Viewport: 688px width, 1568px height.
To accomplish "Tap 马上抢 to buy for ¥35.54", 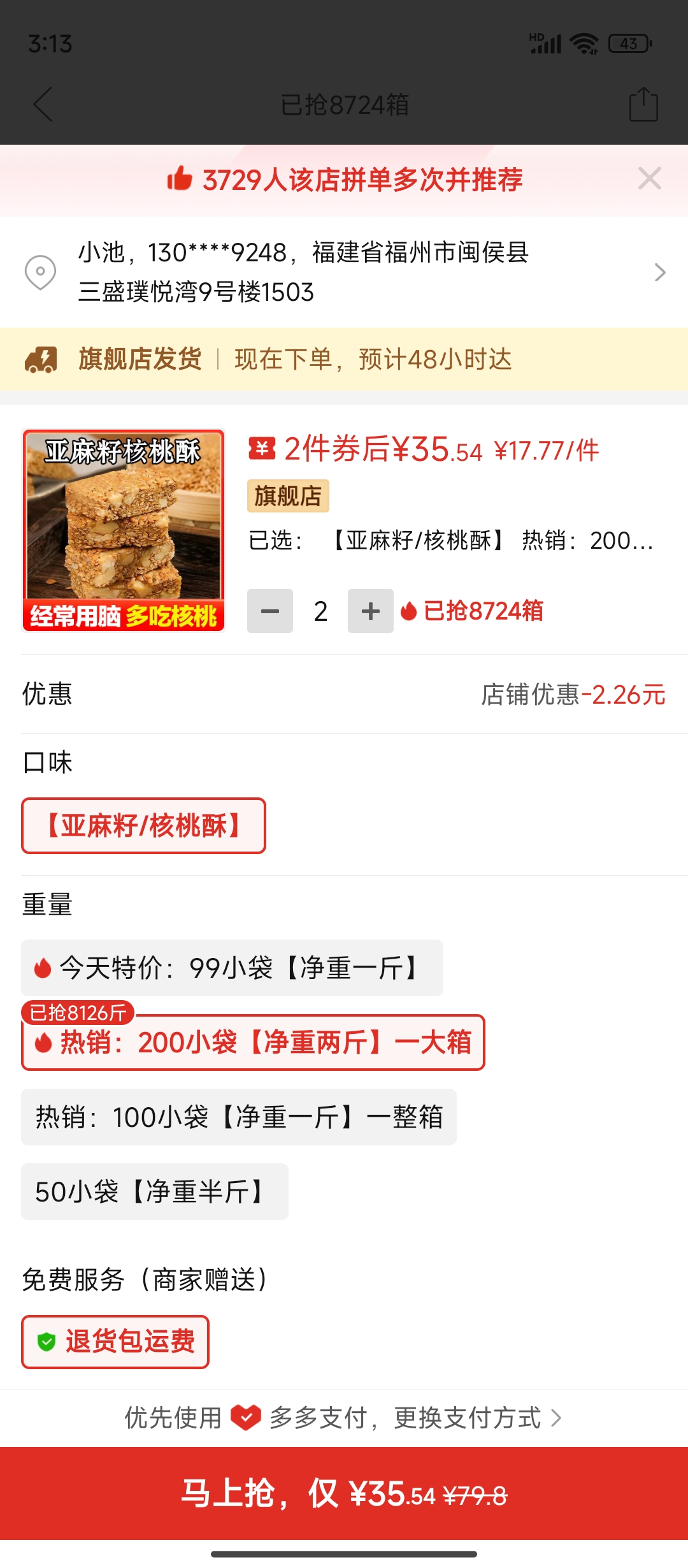I will click(344, 1493).
